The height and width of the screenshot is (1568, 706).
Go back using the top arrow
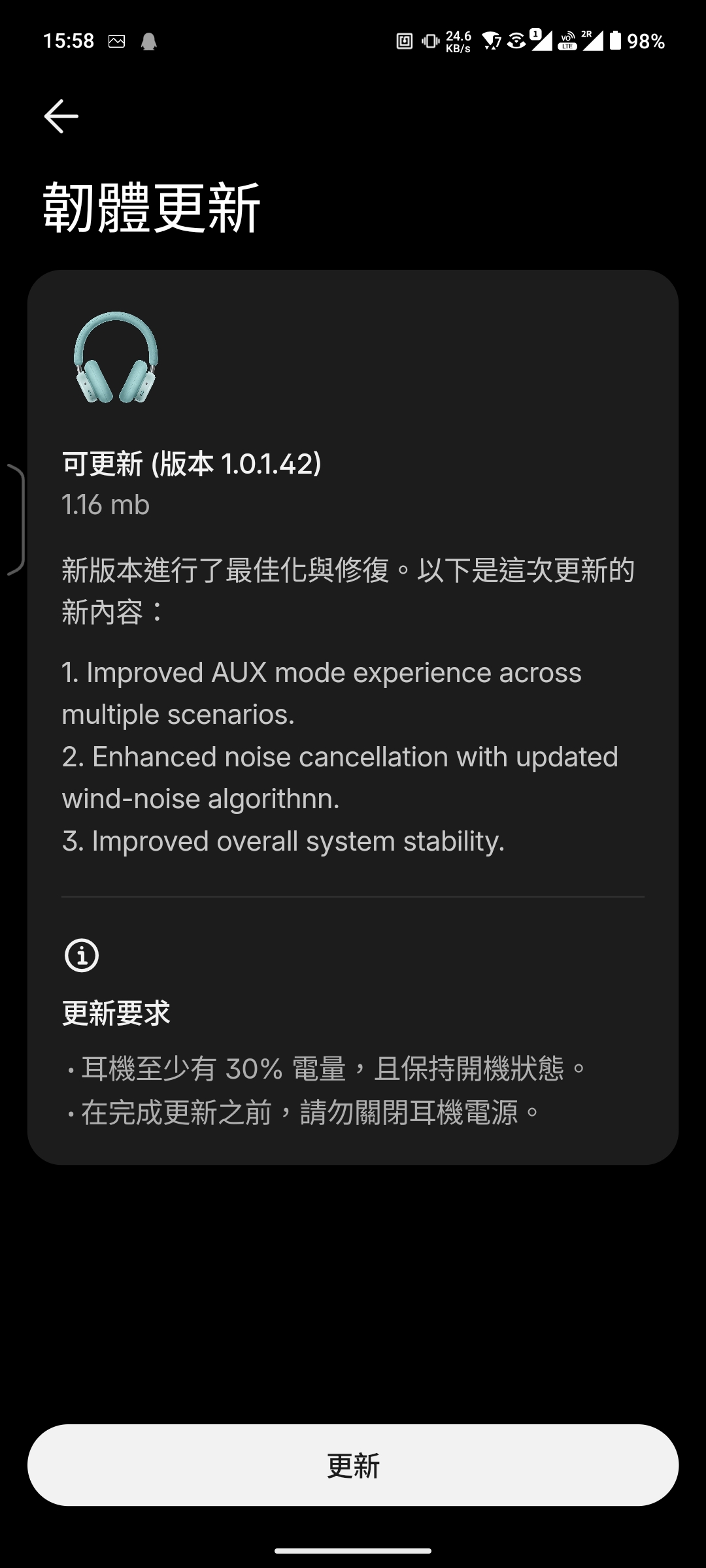61,116
